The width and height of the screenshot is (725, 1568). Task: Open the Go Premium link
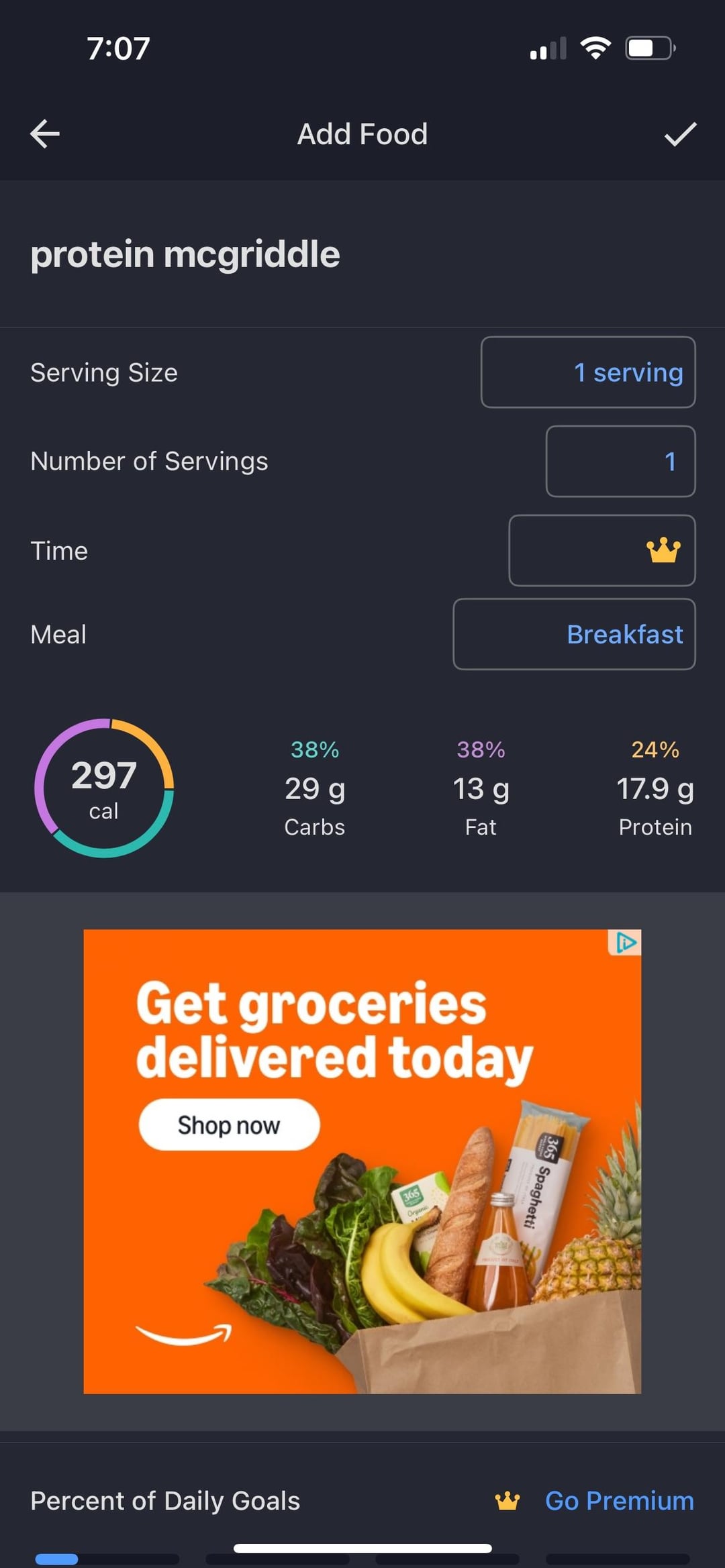pyautogui.click(x=619, y=1501)
